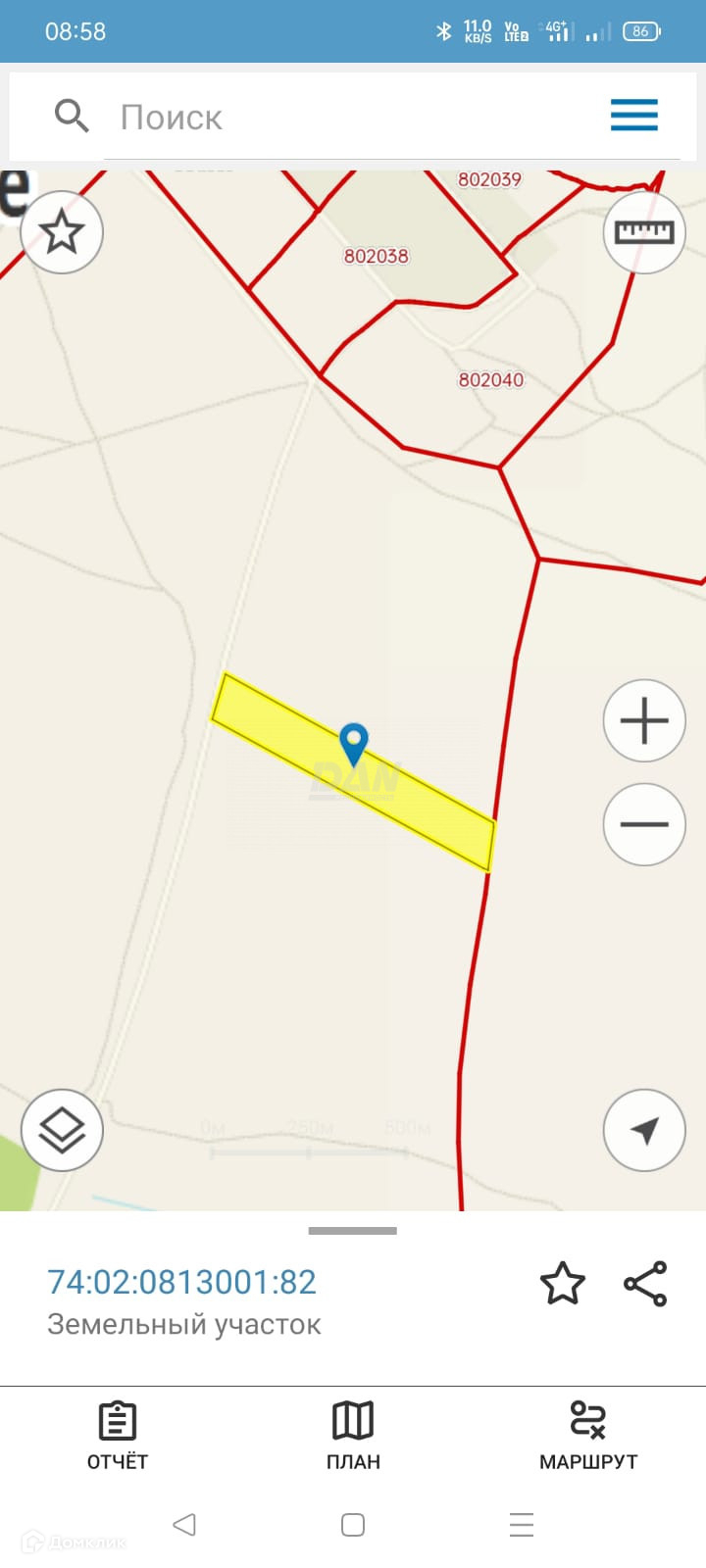
Task: Open cadastral number 74:02:0813001:82 details
Action: coord(182,1282)
